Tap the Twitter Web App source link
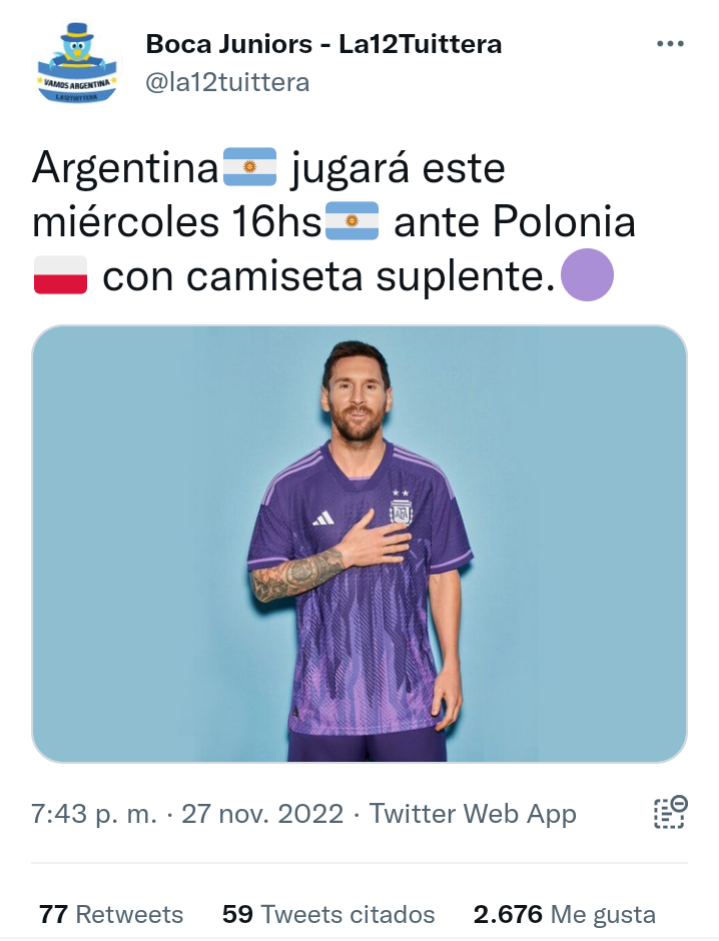719x941 pixels. pyautogui.click(x=473, y=813)
